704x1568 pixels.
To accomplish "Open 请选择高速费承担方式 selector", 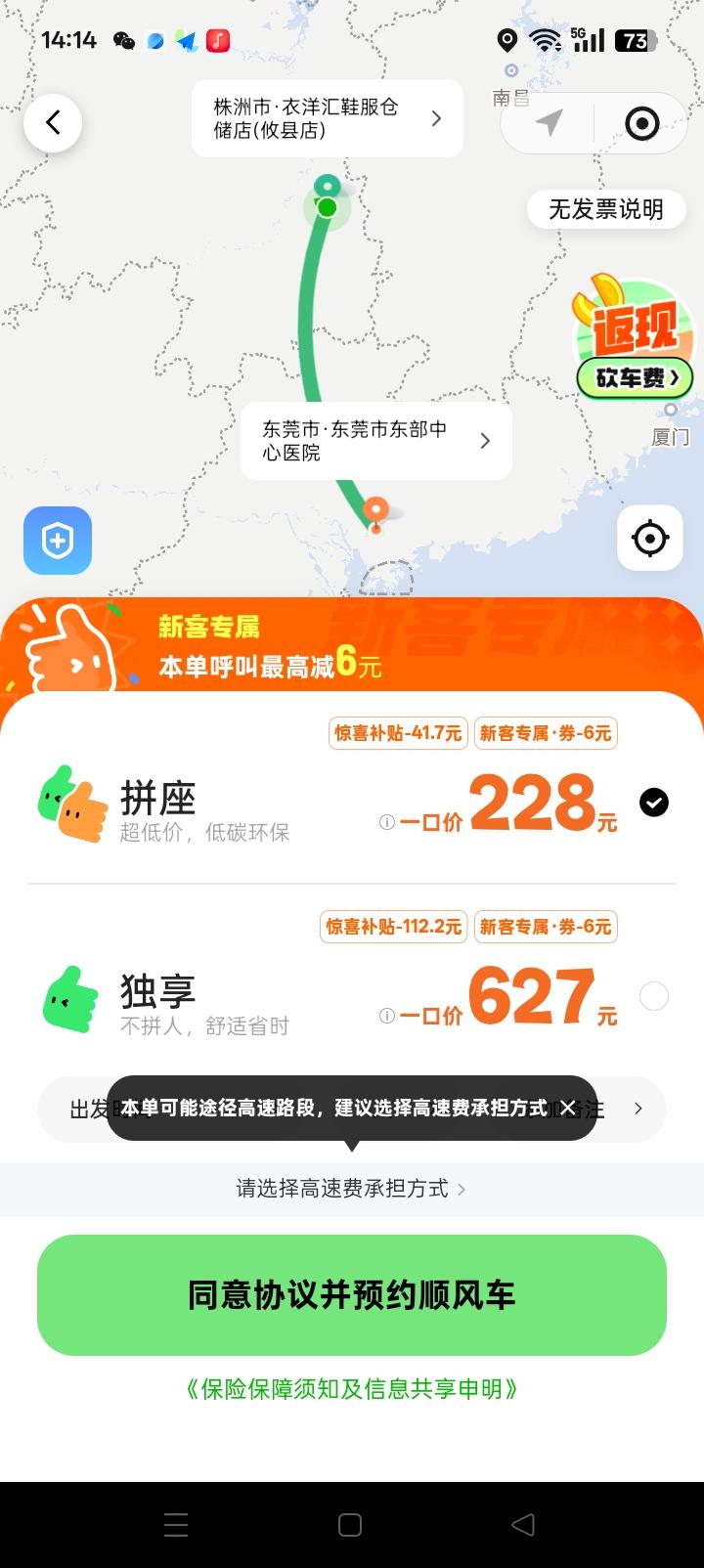I will 350,1190.
